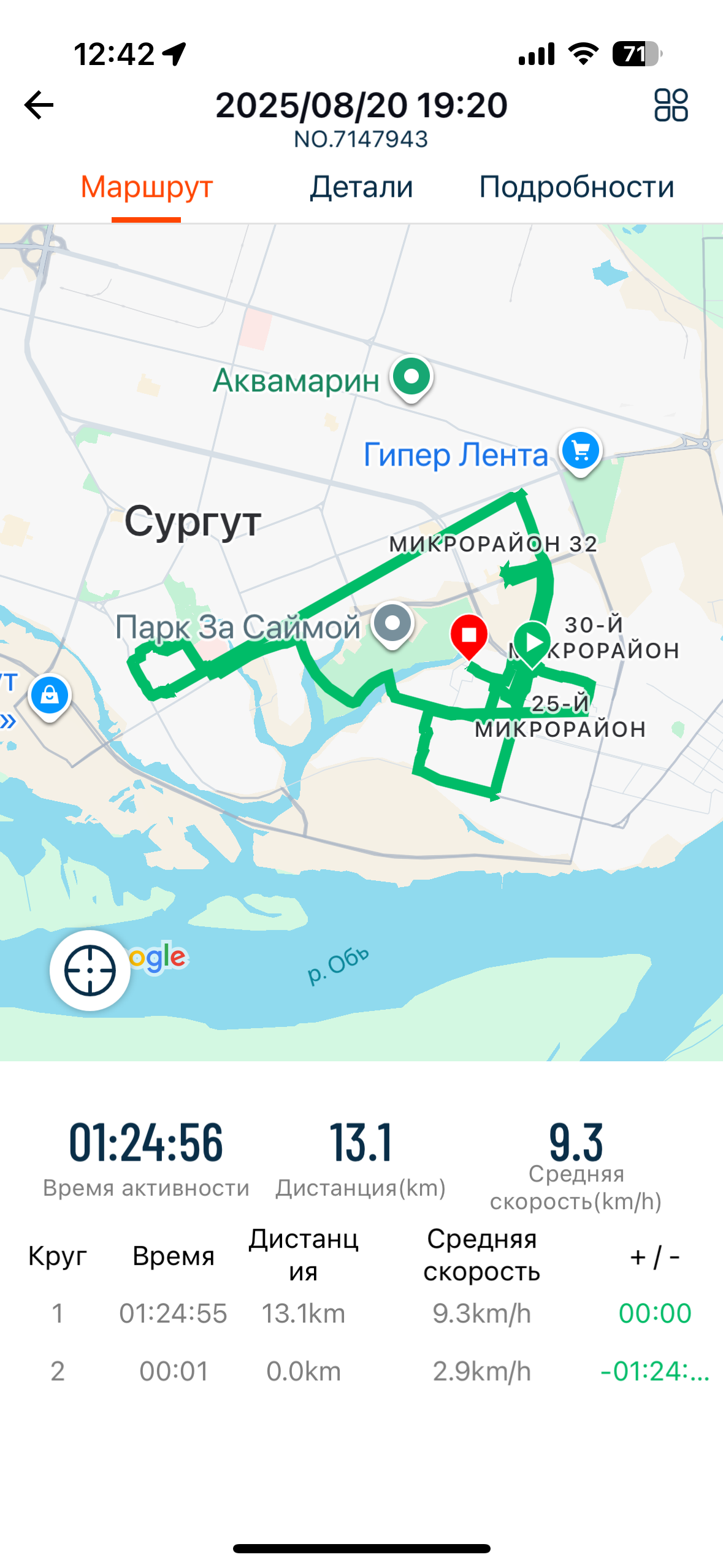Image resolution: width=723 pixels, height=1568 pixels.
Task: Open the grid menu icon at top right
Action: 671,105
